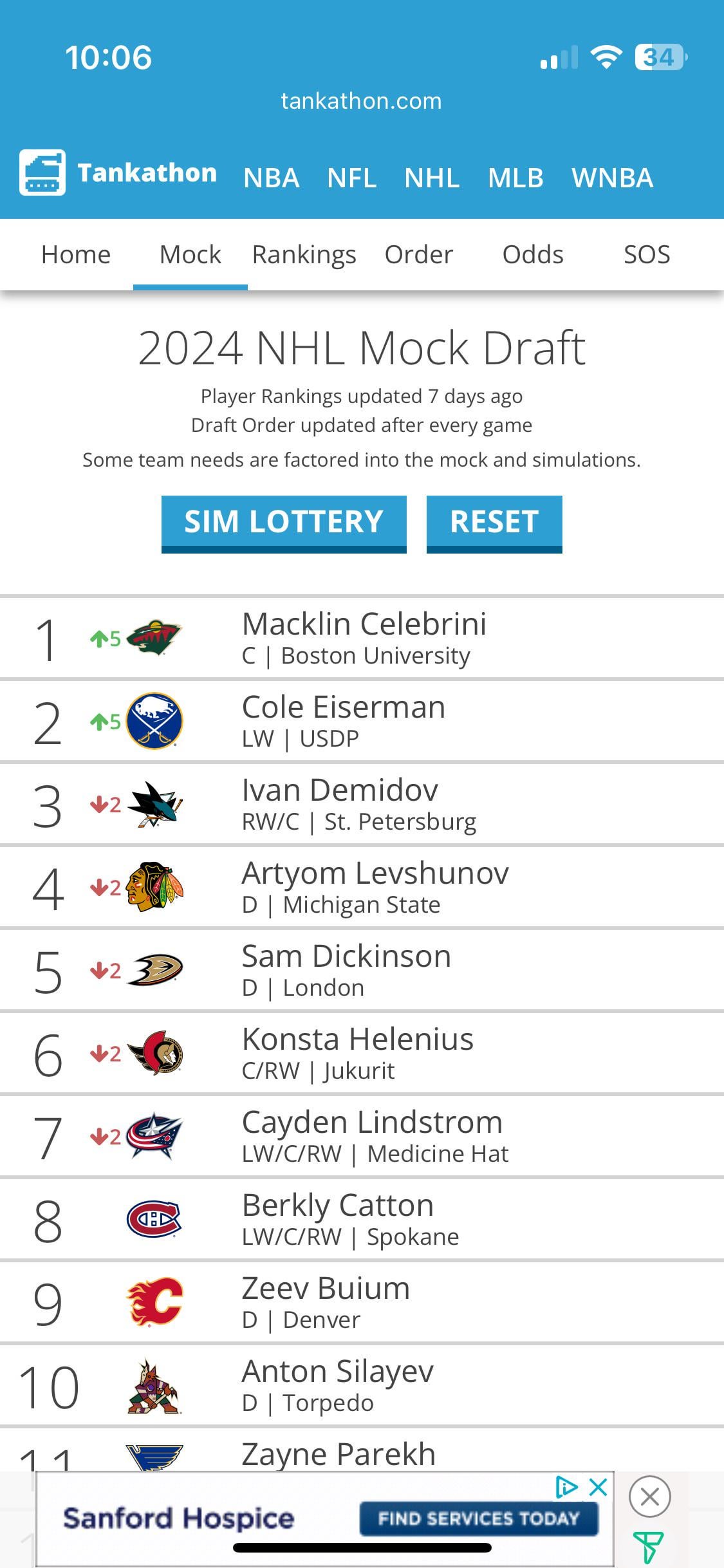The width and height of the screenshot is (724, 1568).
Task: Run the SIM LOTTERY button
Action: 284,522
